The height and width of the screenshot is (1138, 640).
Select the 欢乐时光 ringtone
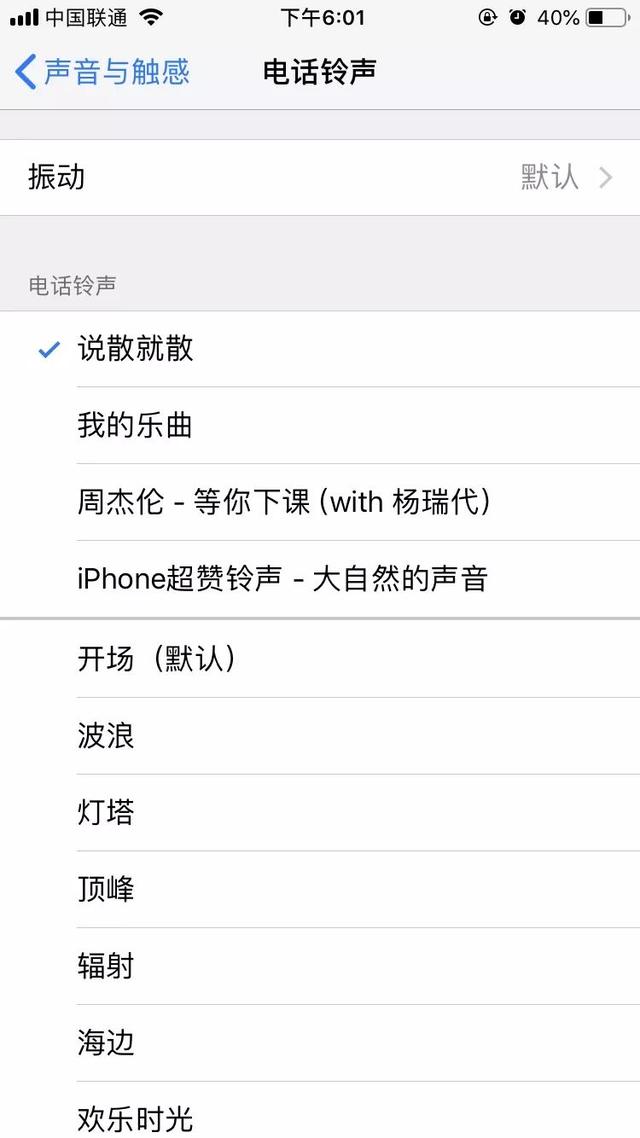point(320,1116)
